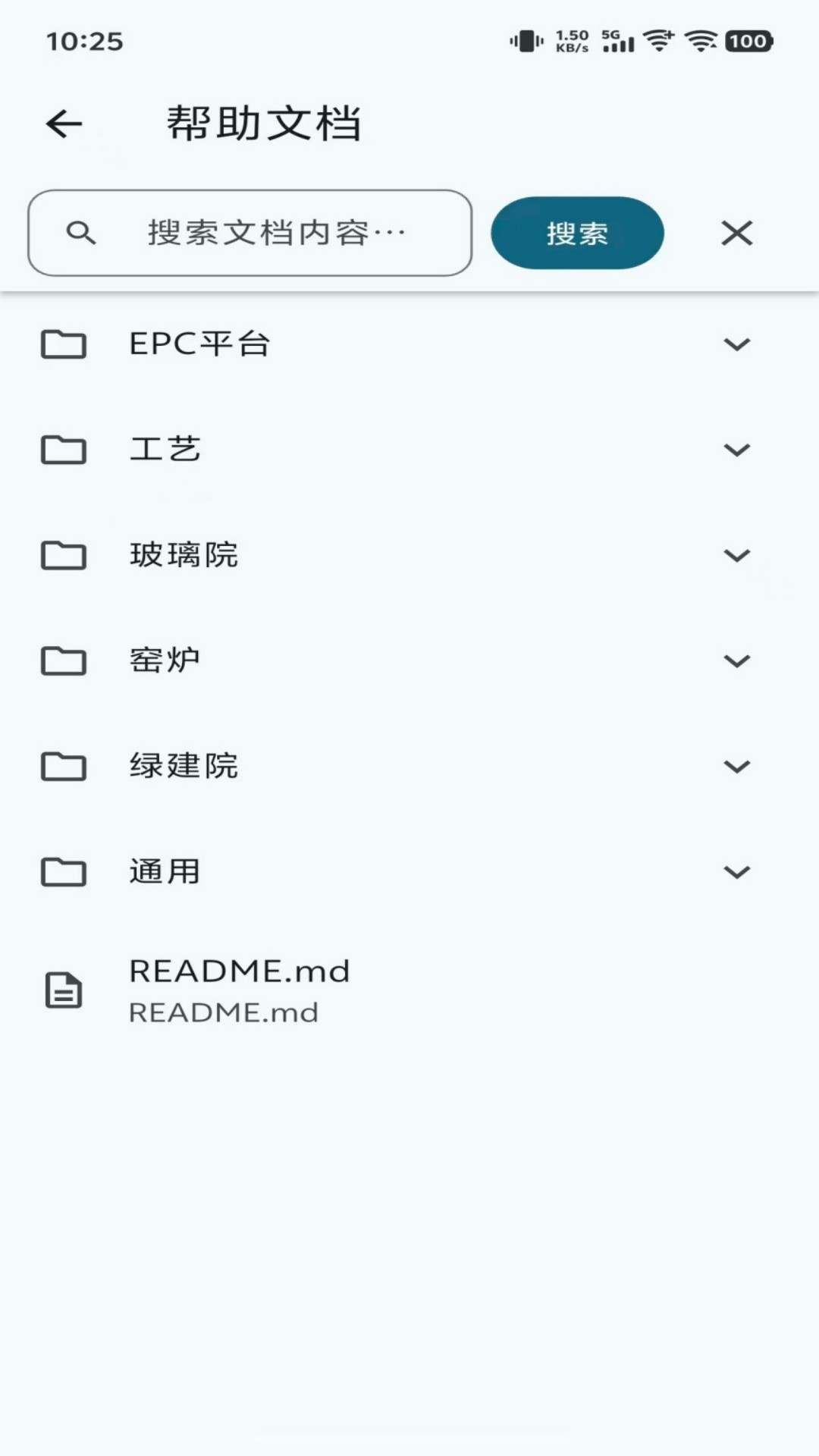Image resolution: width=819 pixels, height=1456 pixels.
Task: Expand the 工艺 folder chevron
Action: [736, 450]
